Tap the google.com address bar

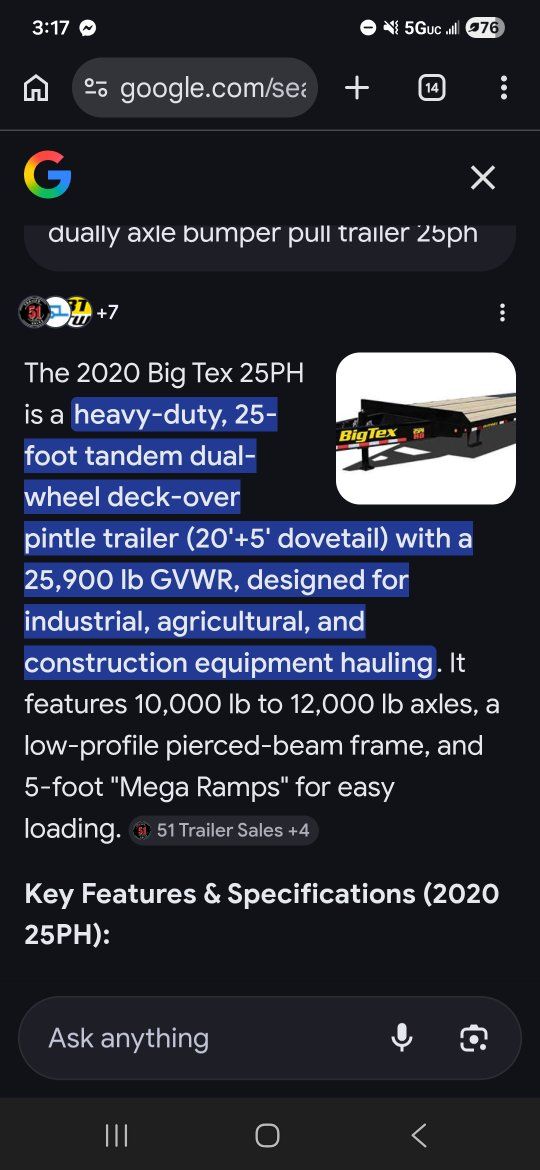pyautogui.click(x=195, y=88)
